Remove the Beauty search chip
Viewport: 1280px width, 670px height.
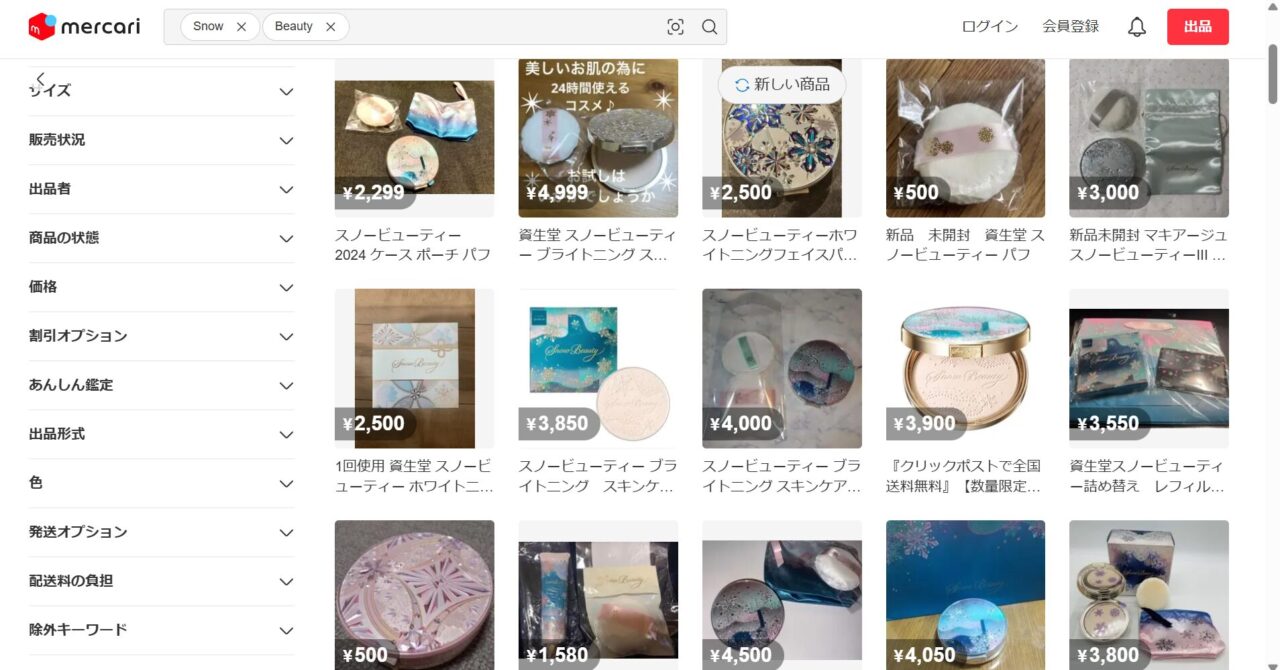click(330, 27)
